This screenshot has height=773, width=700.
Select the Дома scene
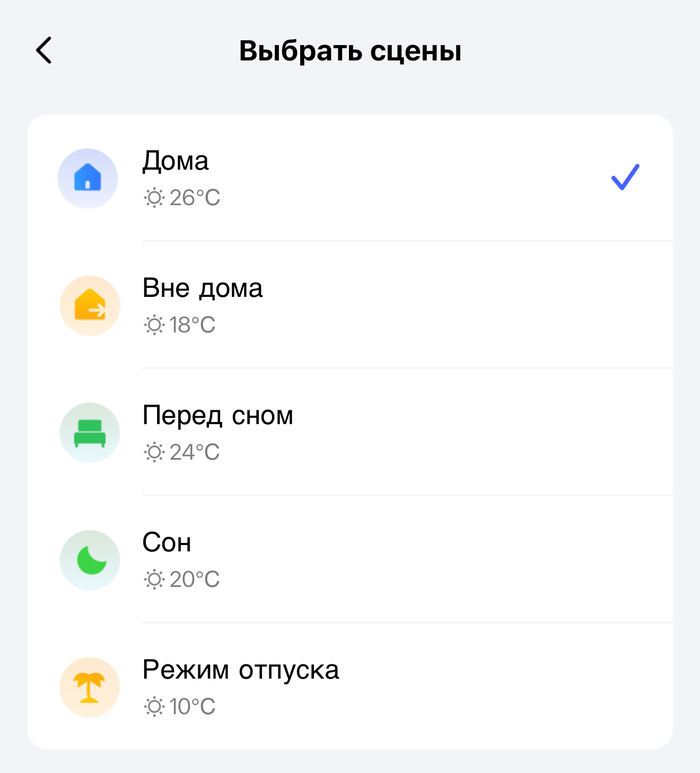point(350,178)
